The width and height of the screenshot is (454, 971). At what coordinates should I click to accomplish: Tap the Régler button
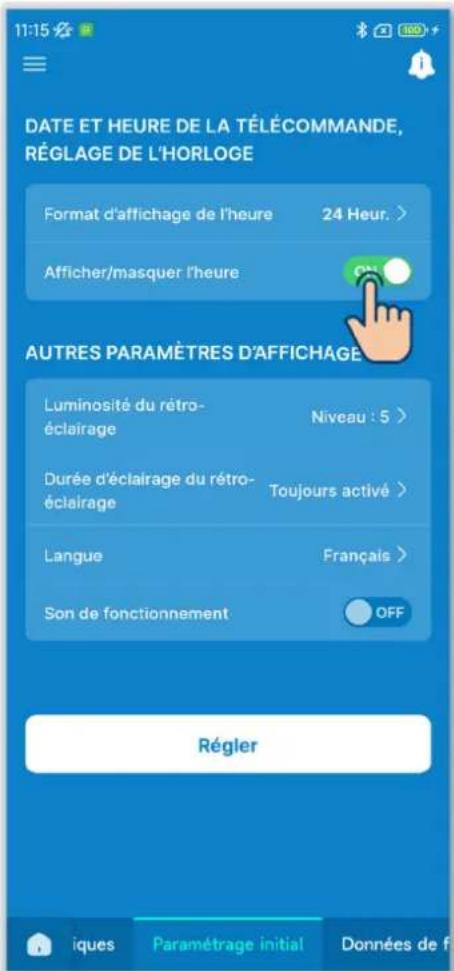(227, 744)
